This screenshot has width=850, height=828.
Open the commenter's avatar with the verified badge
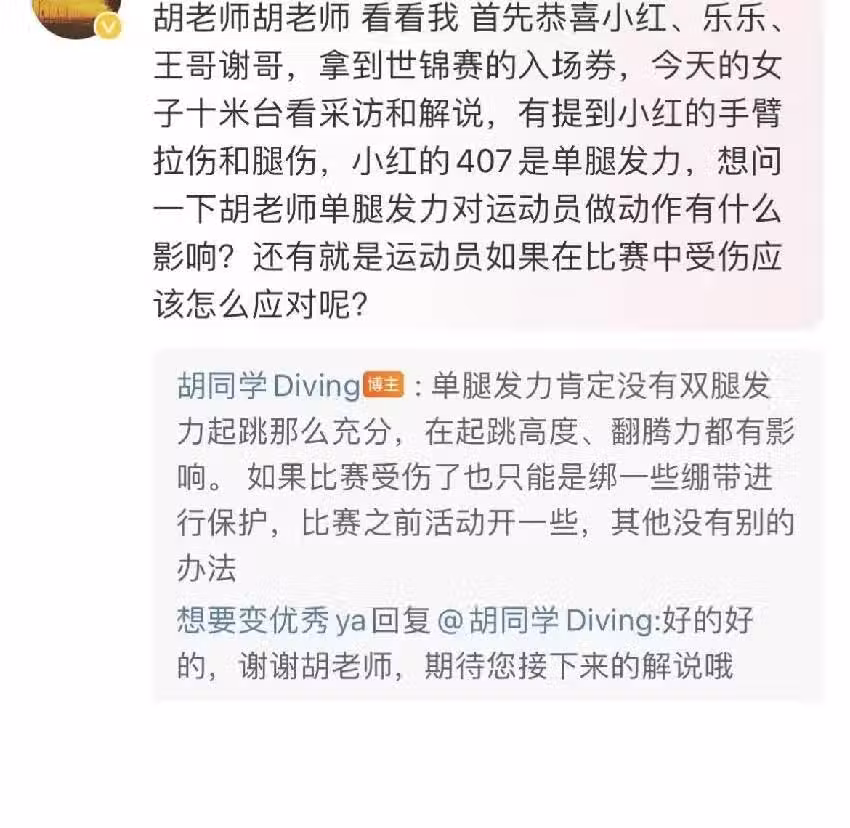point(75,12)
